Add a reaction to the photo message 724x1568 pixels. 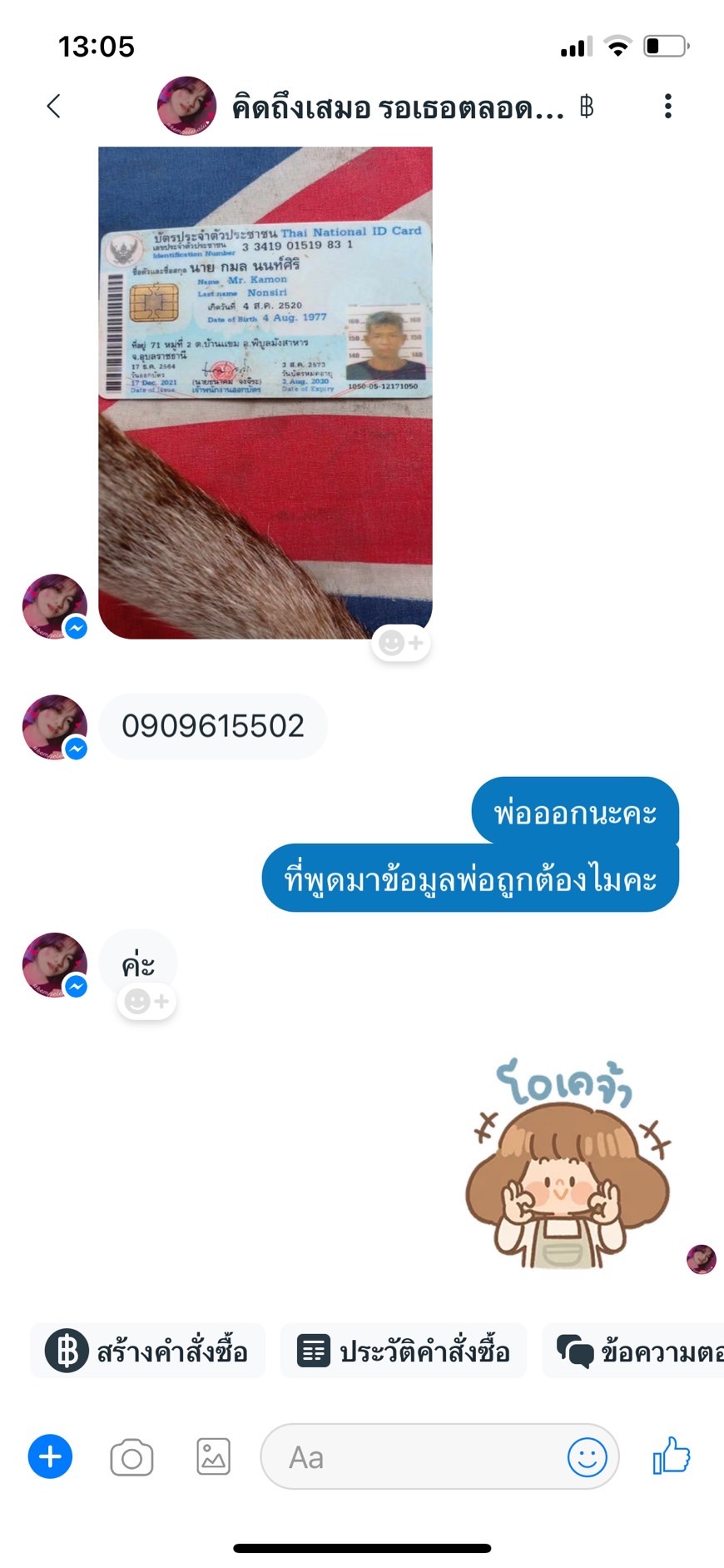pyautogui.click(x=401, y=643)
